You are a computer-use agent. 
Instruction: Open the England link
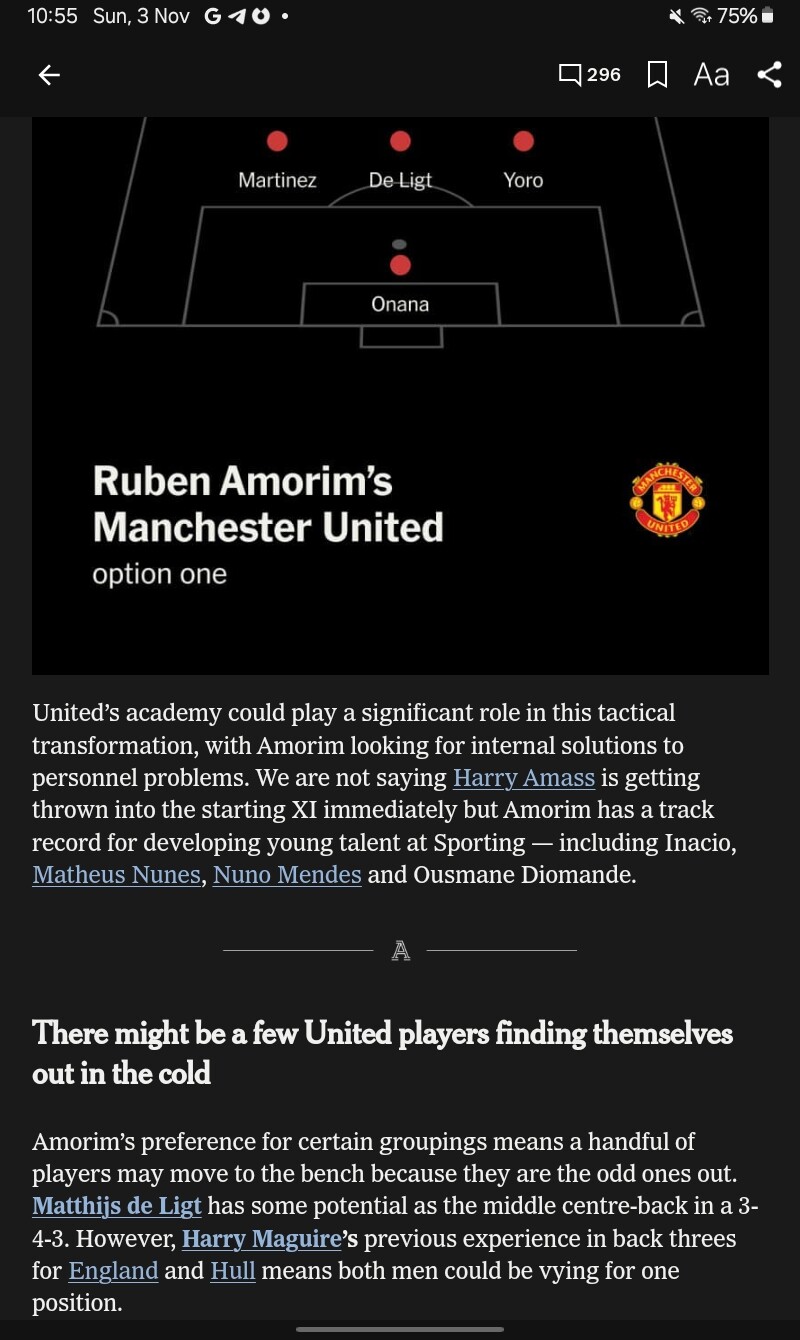click(x=113, y=1271)
